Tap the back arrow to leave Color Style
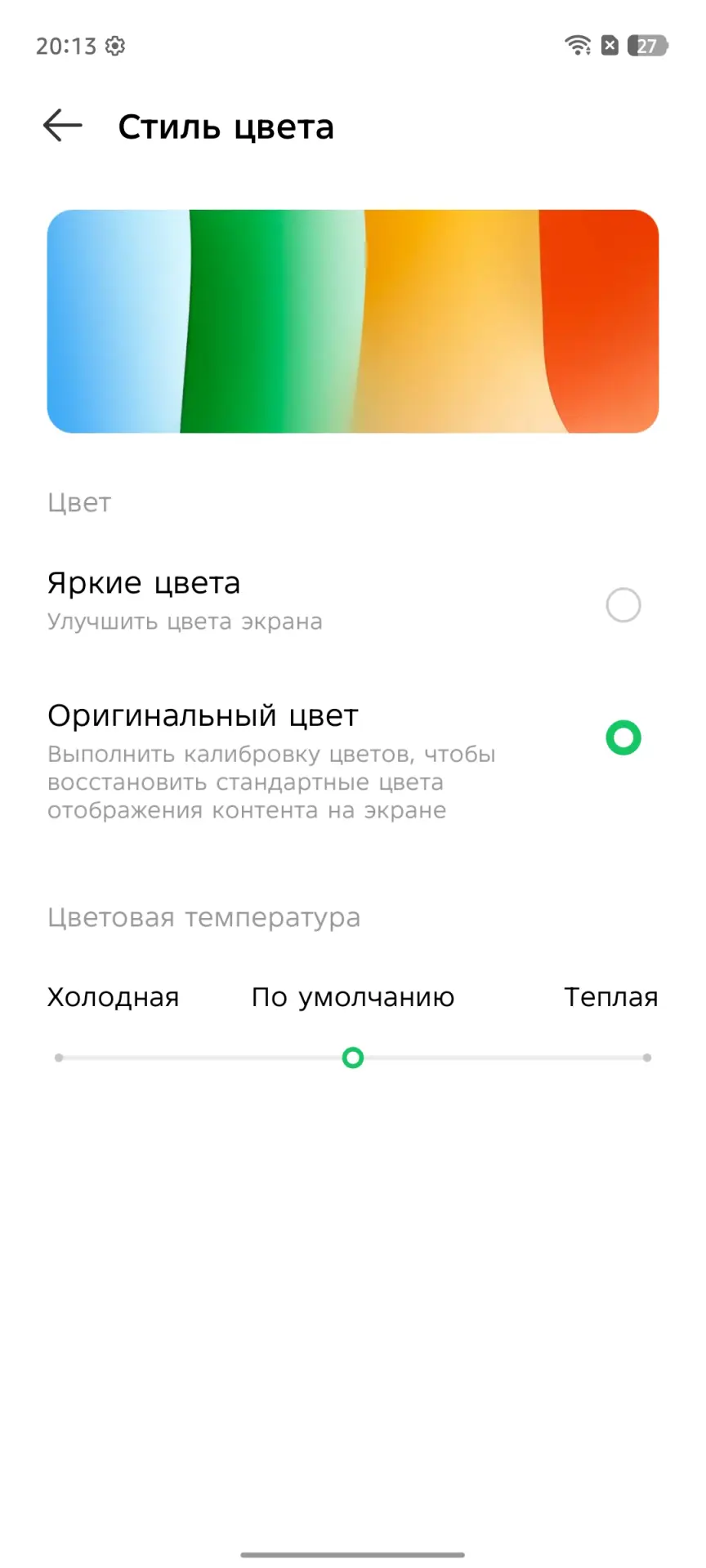Viewport: 706px width, 1568px height. coord(63,126)
